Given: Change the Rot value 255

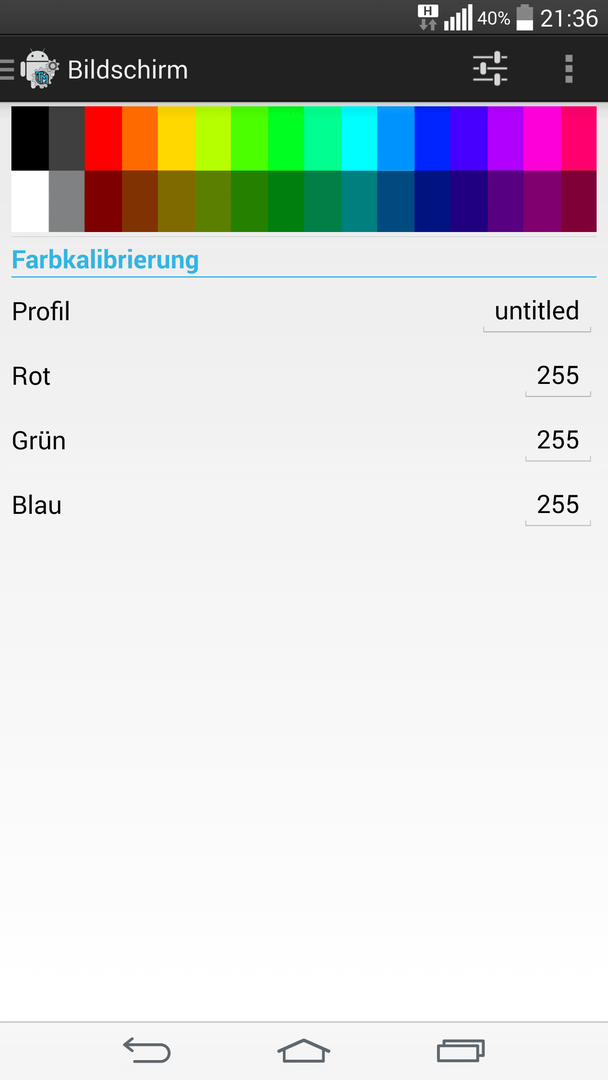Looking at the screenshot, I should pyautogui.click(x=558, y=377).
